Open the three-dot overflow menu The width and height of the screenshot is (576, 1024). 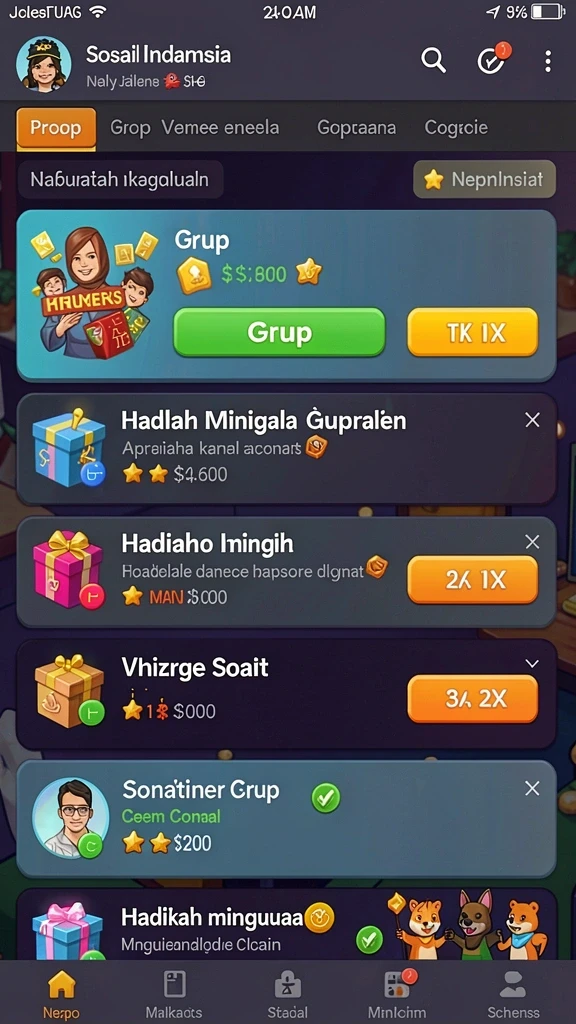tap(547, 61)
